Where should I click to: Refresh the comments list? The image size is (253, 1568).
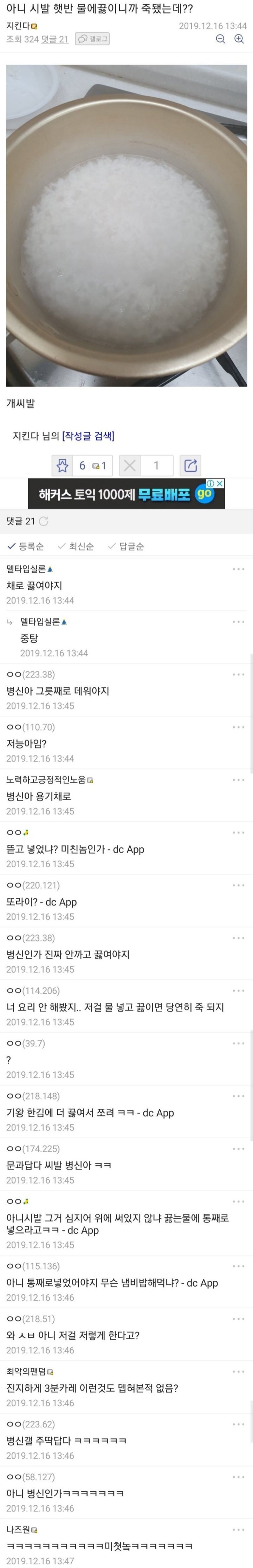click(44, 521)
